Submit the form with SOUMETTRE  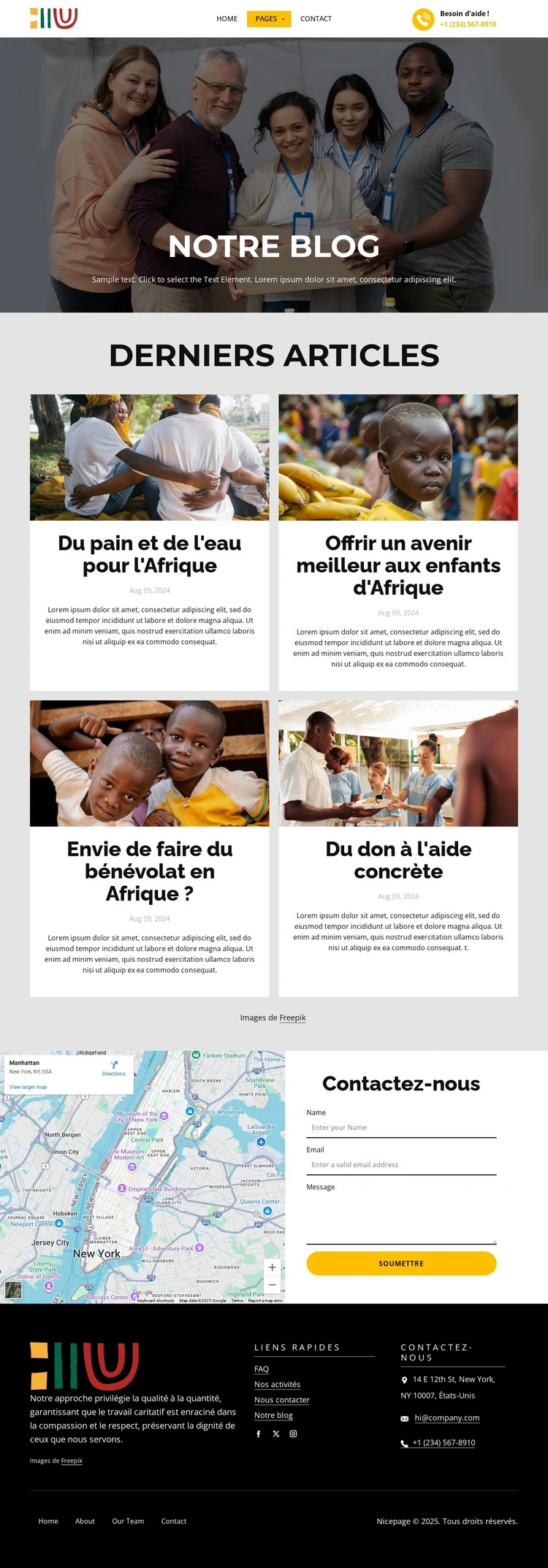point(401,1263)
